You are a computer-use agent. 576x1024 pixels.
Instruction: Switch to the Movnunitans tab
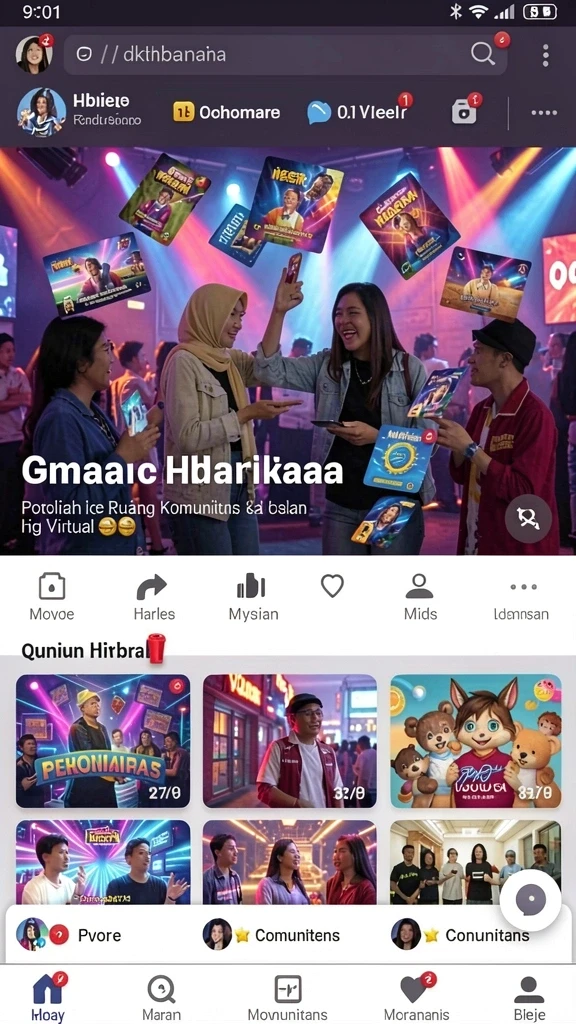(x=287, y=997)
